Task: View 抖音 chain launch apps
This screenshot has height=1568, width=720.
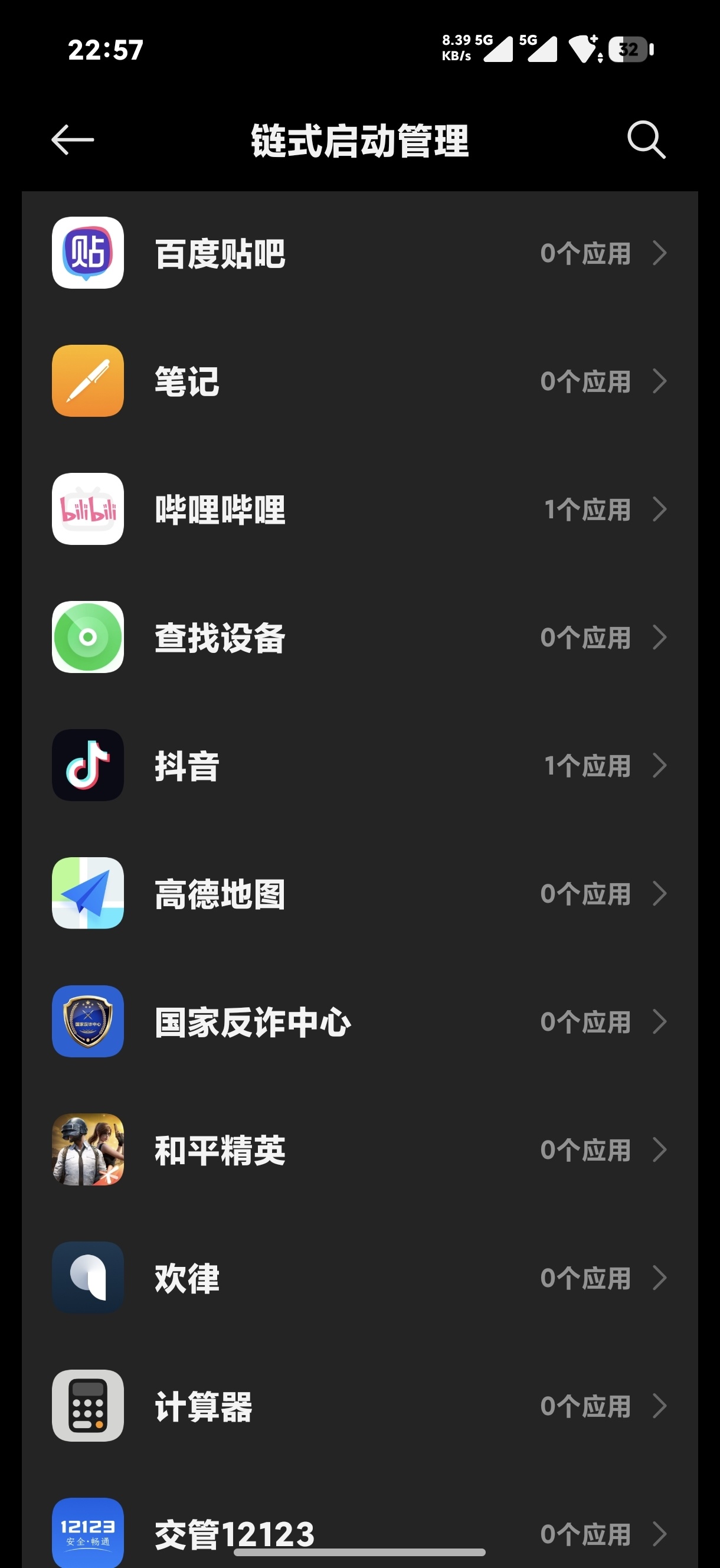Action: (359, 766)
